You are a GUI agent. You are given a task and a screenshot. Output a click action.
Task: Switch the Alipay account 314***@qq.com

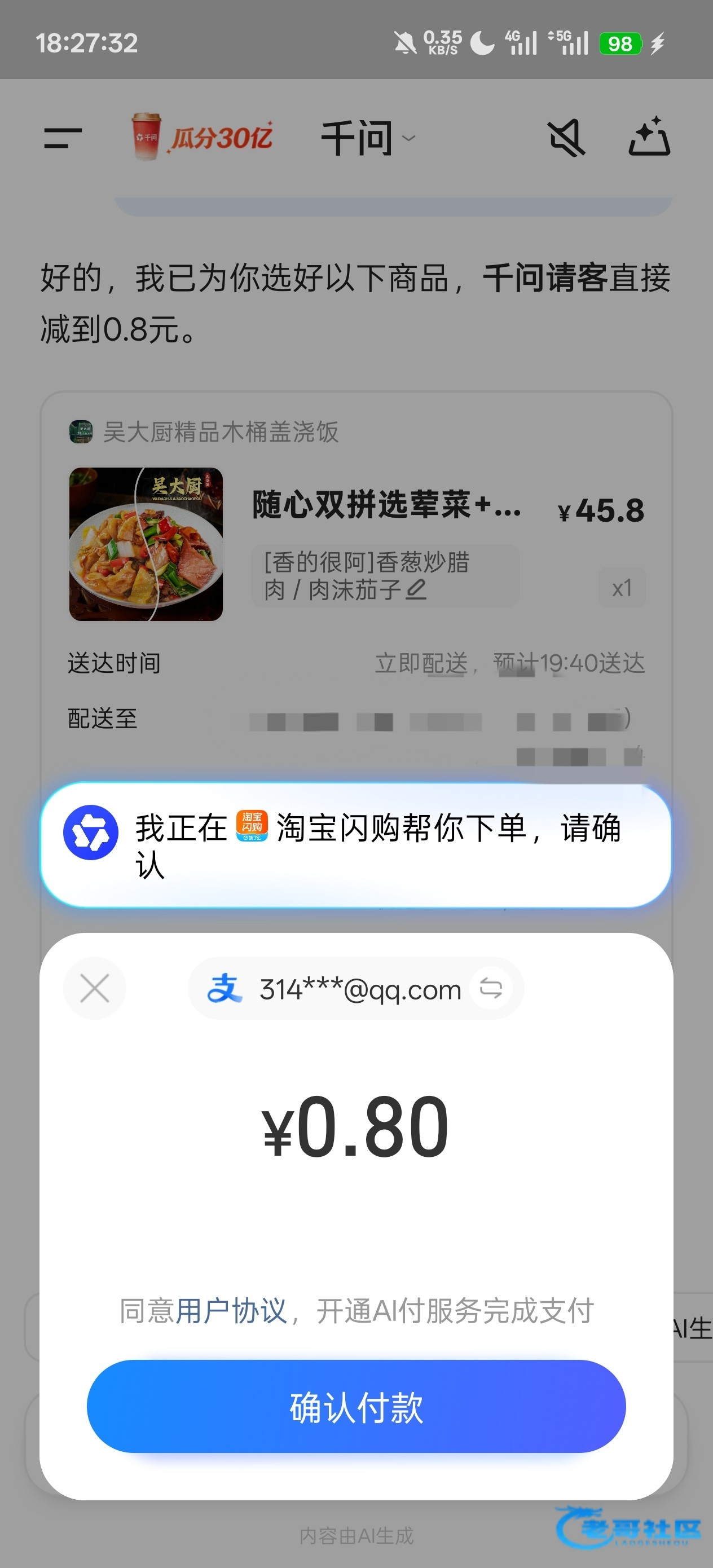tap(491, 988)
